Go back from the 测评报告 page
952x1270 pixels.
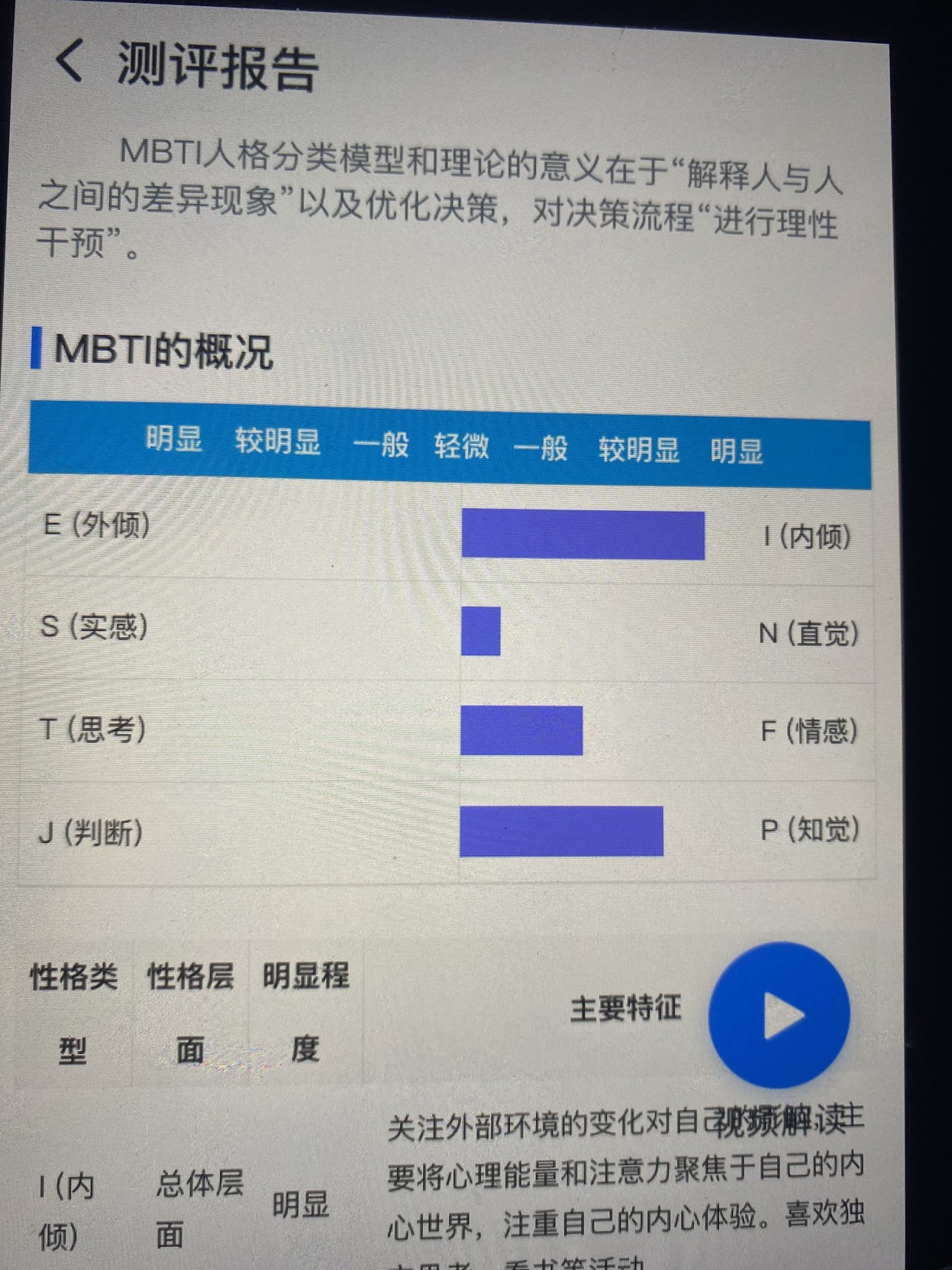[69, 61]
